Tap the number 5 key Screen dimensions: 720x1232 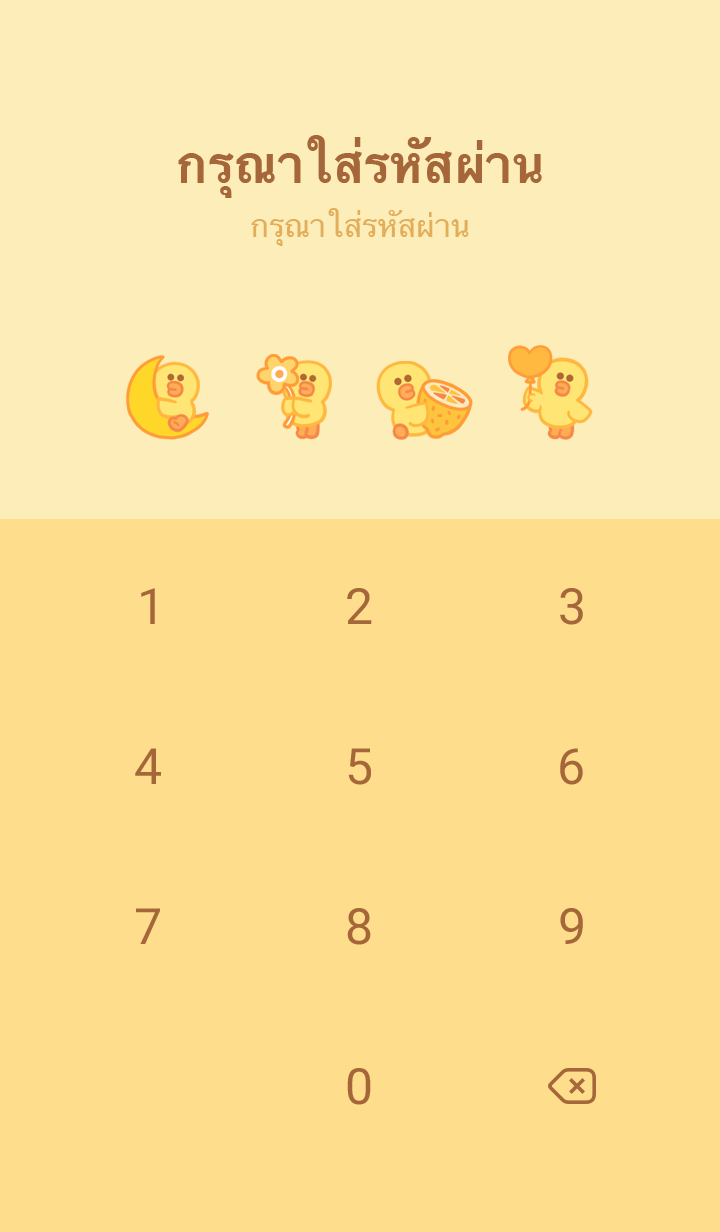click(x=359, y=767)
